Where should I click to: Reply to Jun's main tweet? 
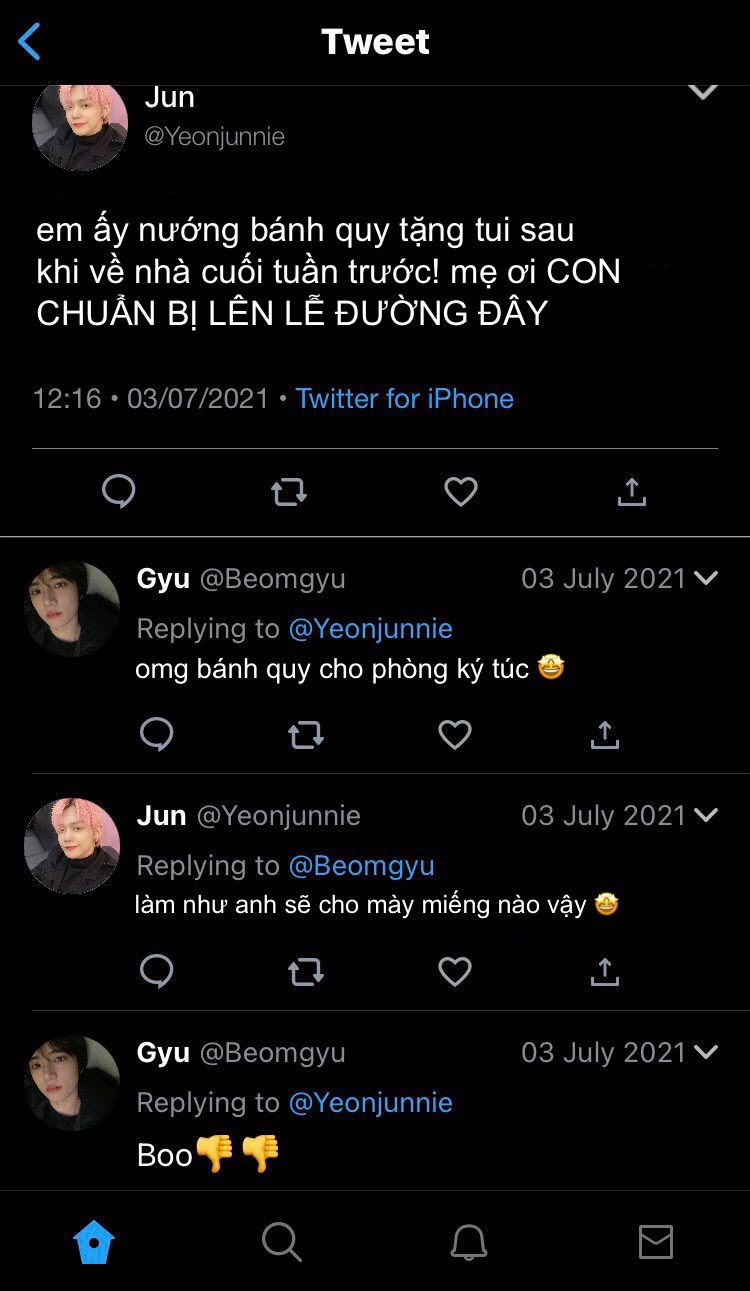pyautogui.click(x=119, y=491)
